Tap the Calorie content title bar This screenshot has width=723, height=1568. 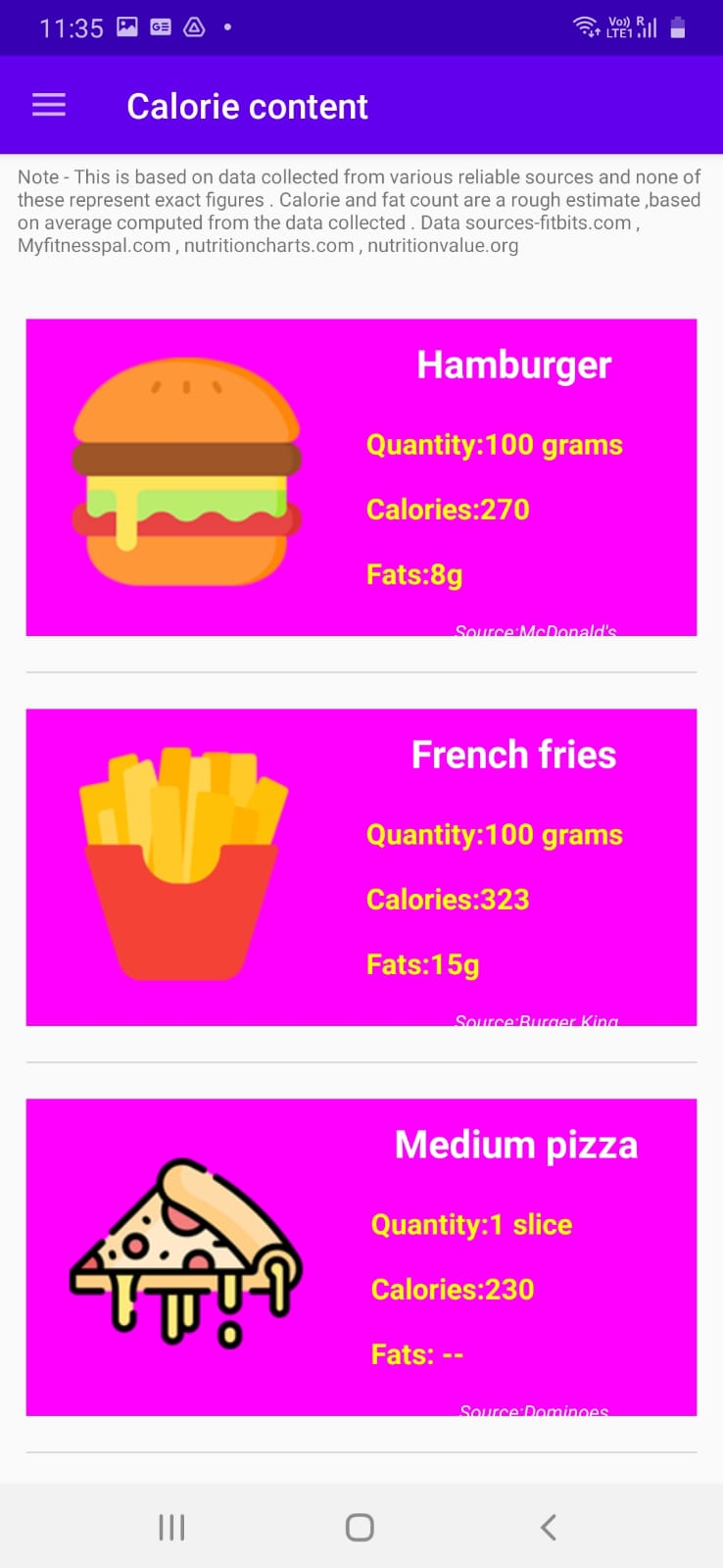coord(247,105)
